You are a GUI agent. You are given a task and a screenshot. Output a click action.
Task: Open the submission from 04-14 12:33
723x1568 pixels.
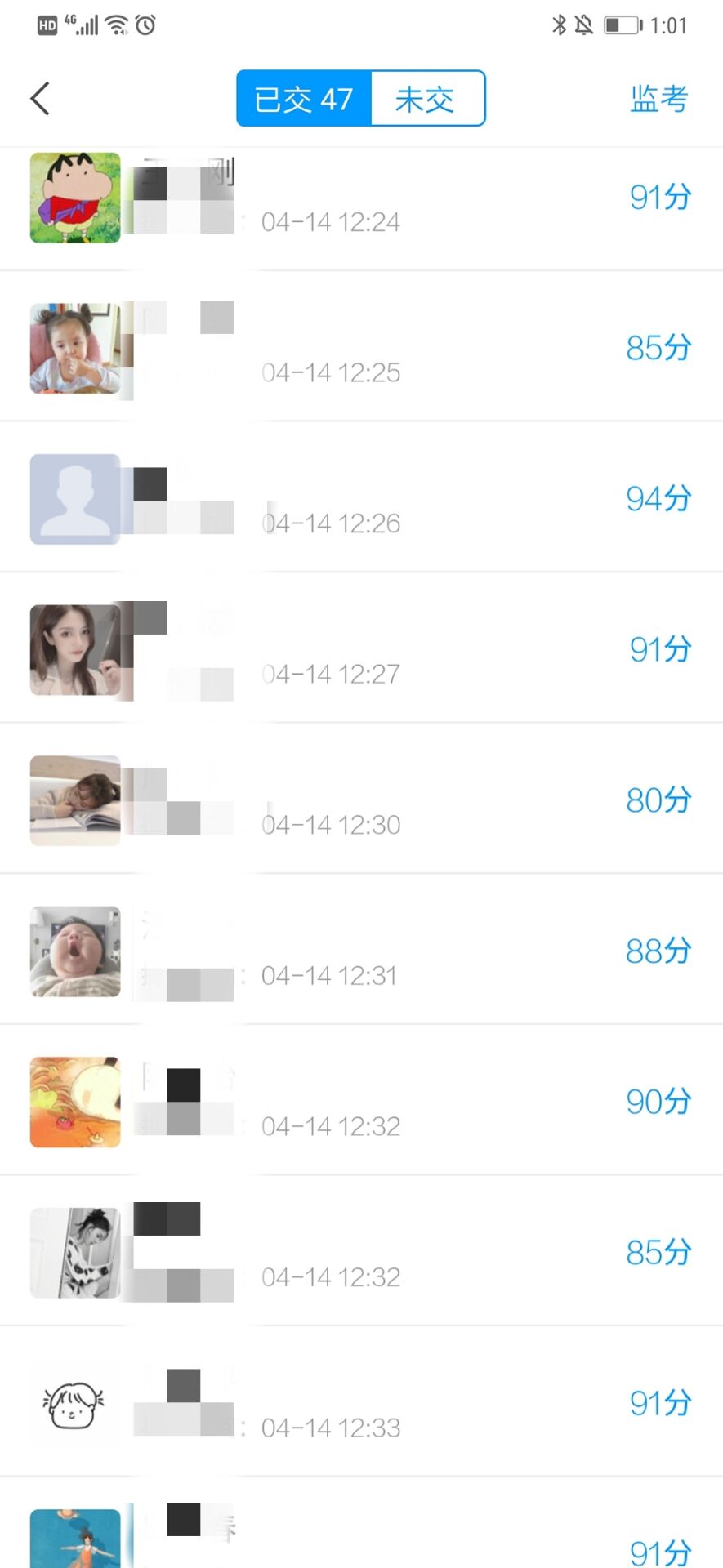click(361, 1403)
